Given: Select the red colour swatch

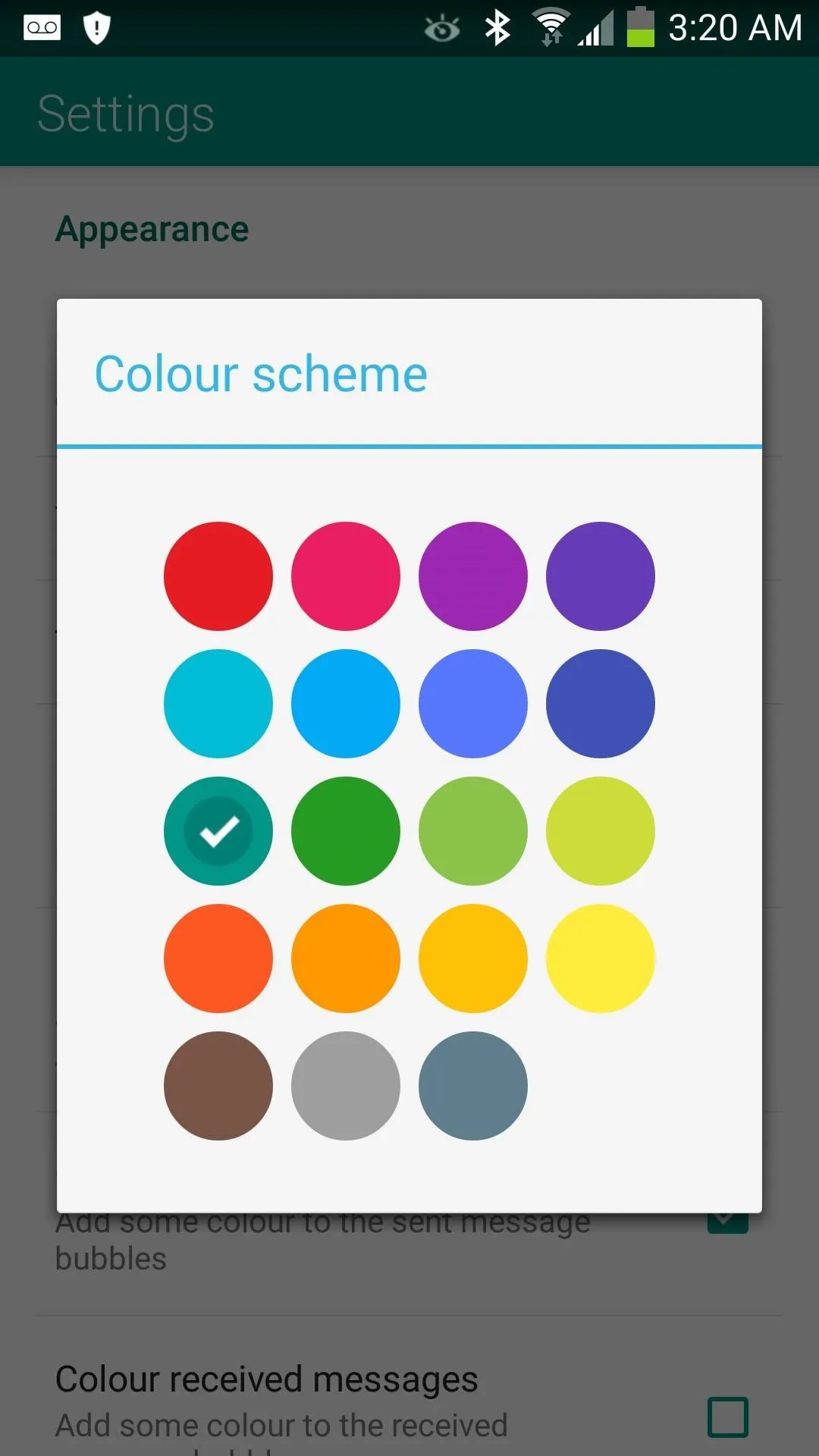Looking at the screenshot, I should [218, 576].
